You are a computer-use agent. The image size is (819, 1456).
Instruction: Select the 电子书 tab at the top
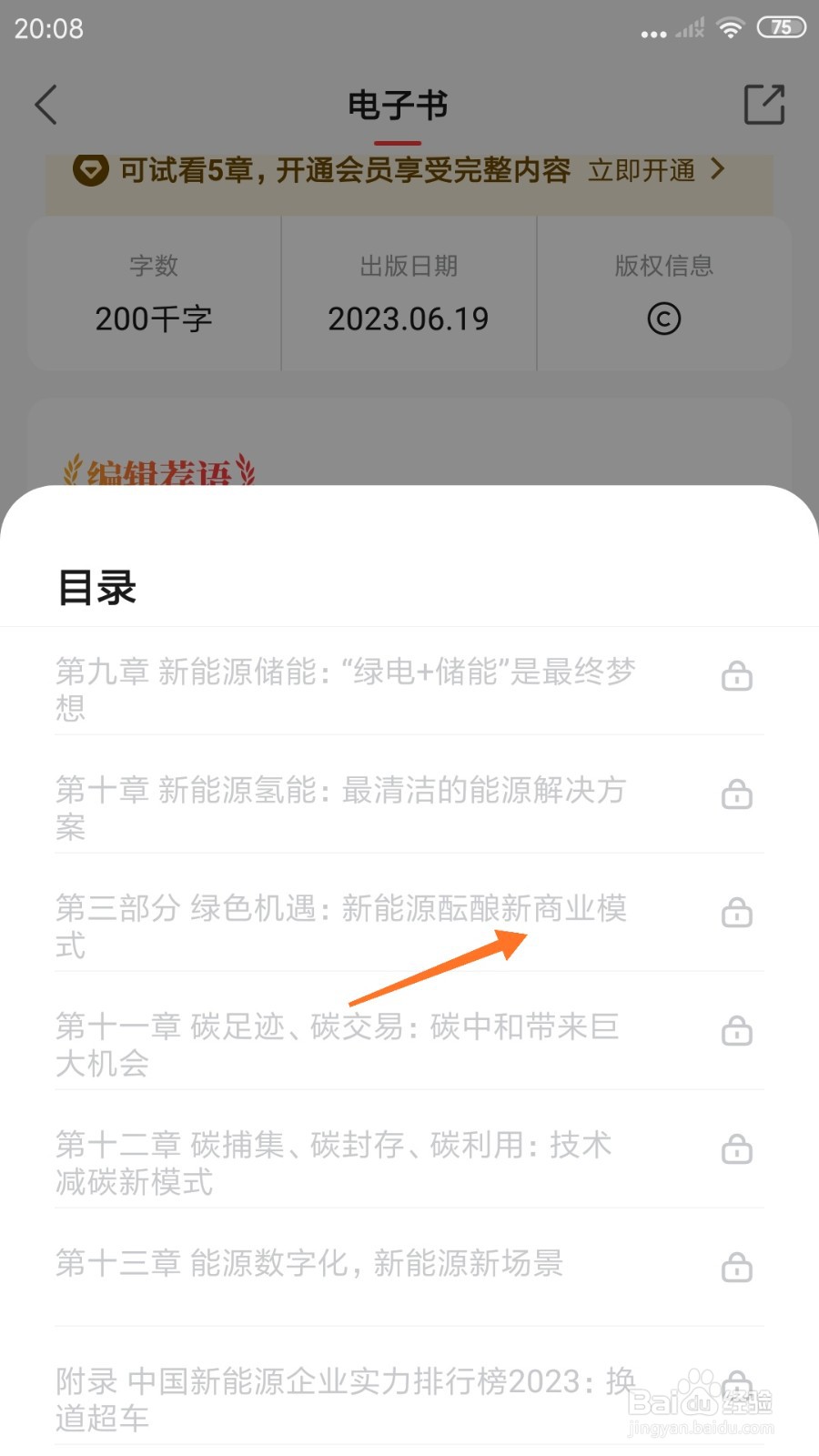[x=398, y=105]
